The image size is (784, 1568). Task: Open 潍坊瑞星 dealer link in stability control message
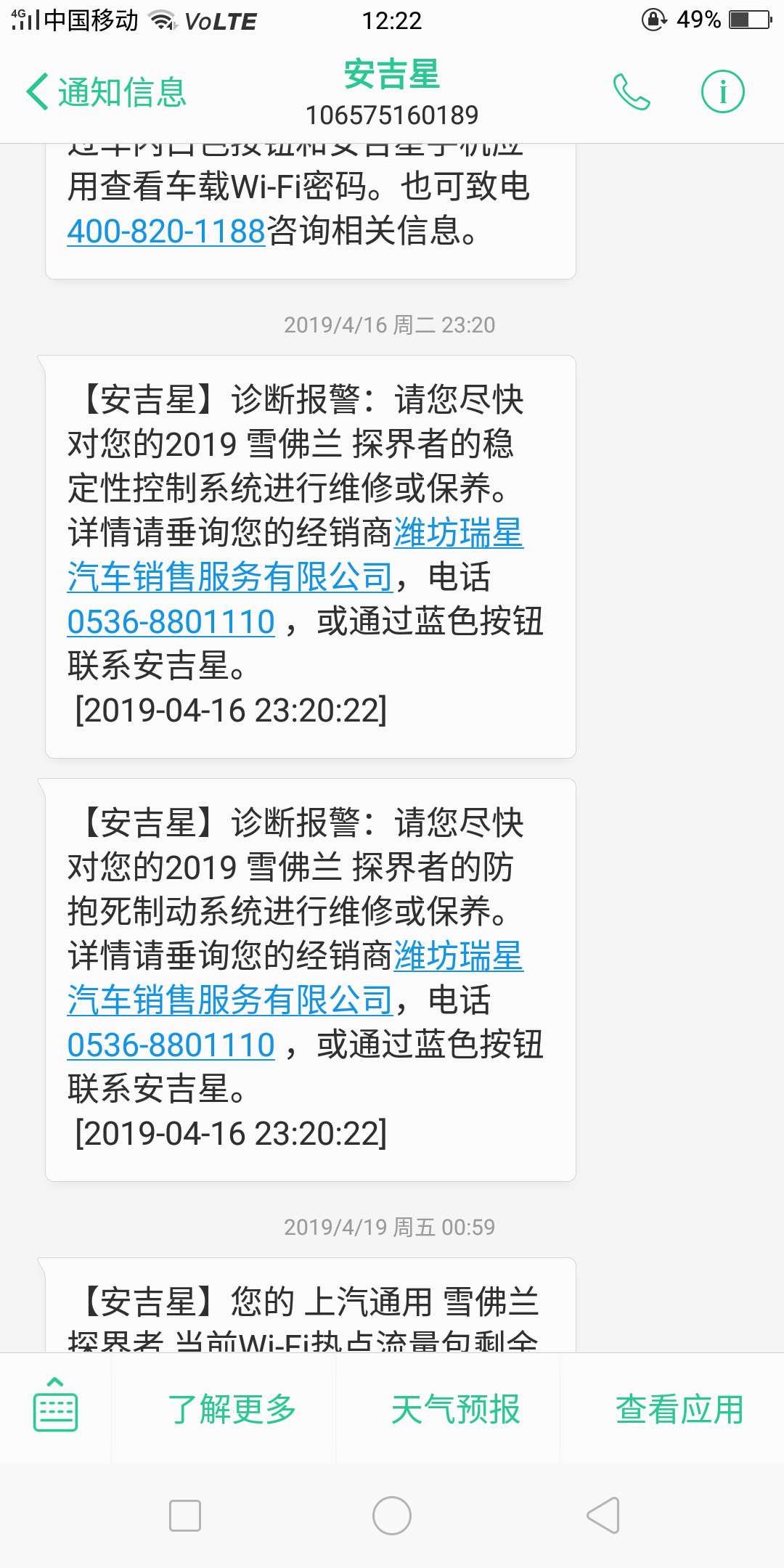[295, 555]
